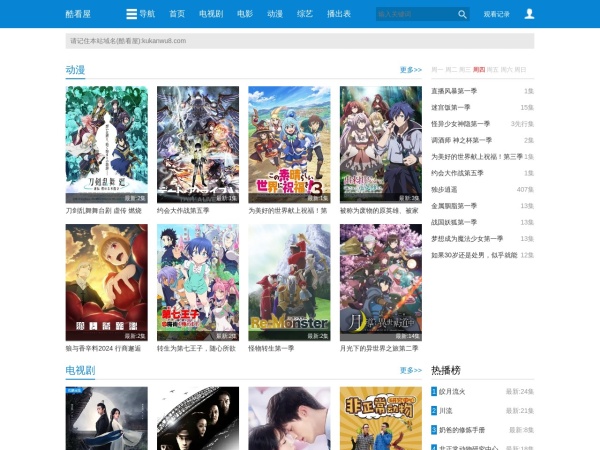Screen dimensions: 600x450
Task: Tap the search magnifier icon
Action: click(462, 14)
